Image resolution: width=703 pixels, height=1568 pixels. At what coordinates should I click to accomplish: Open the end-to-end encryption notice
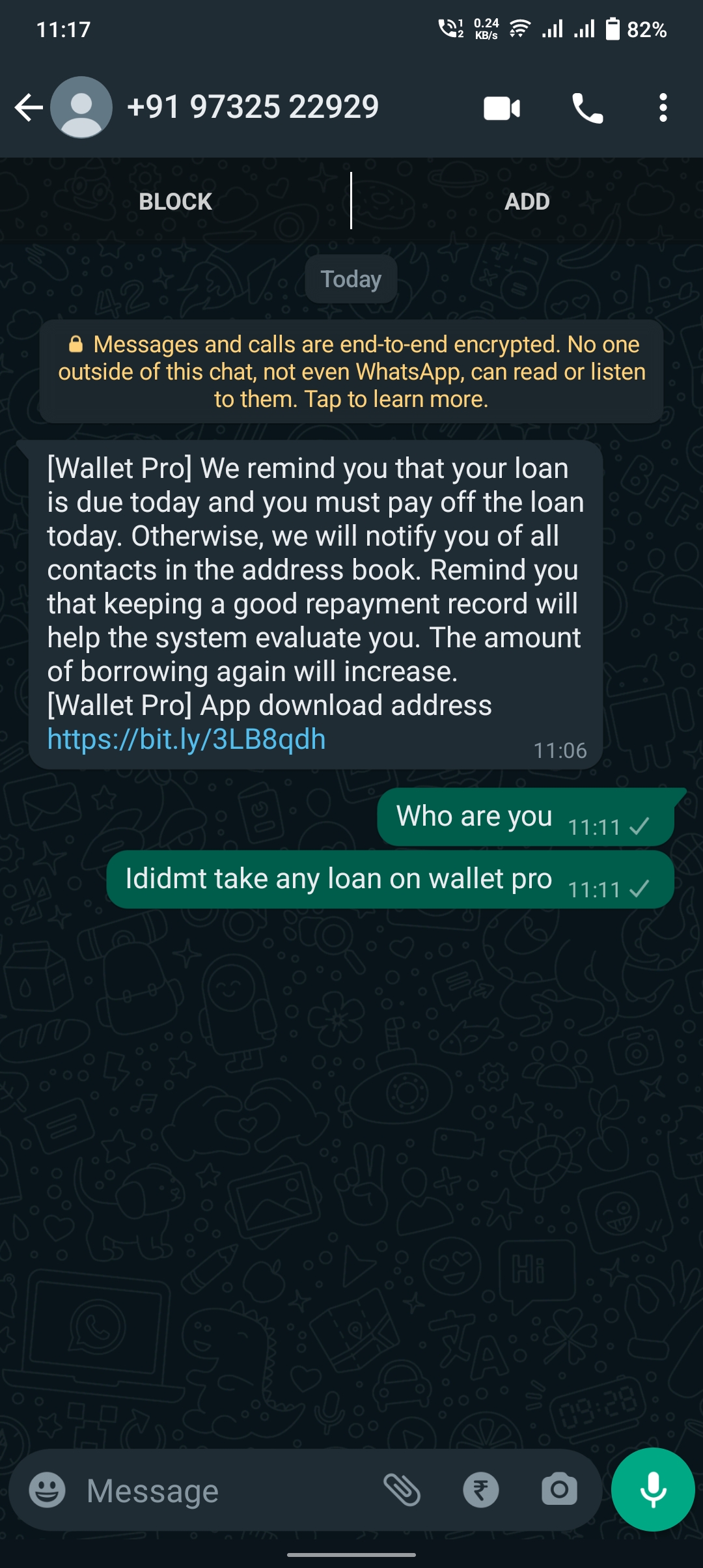[x=351, y=371]
